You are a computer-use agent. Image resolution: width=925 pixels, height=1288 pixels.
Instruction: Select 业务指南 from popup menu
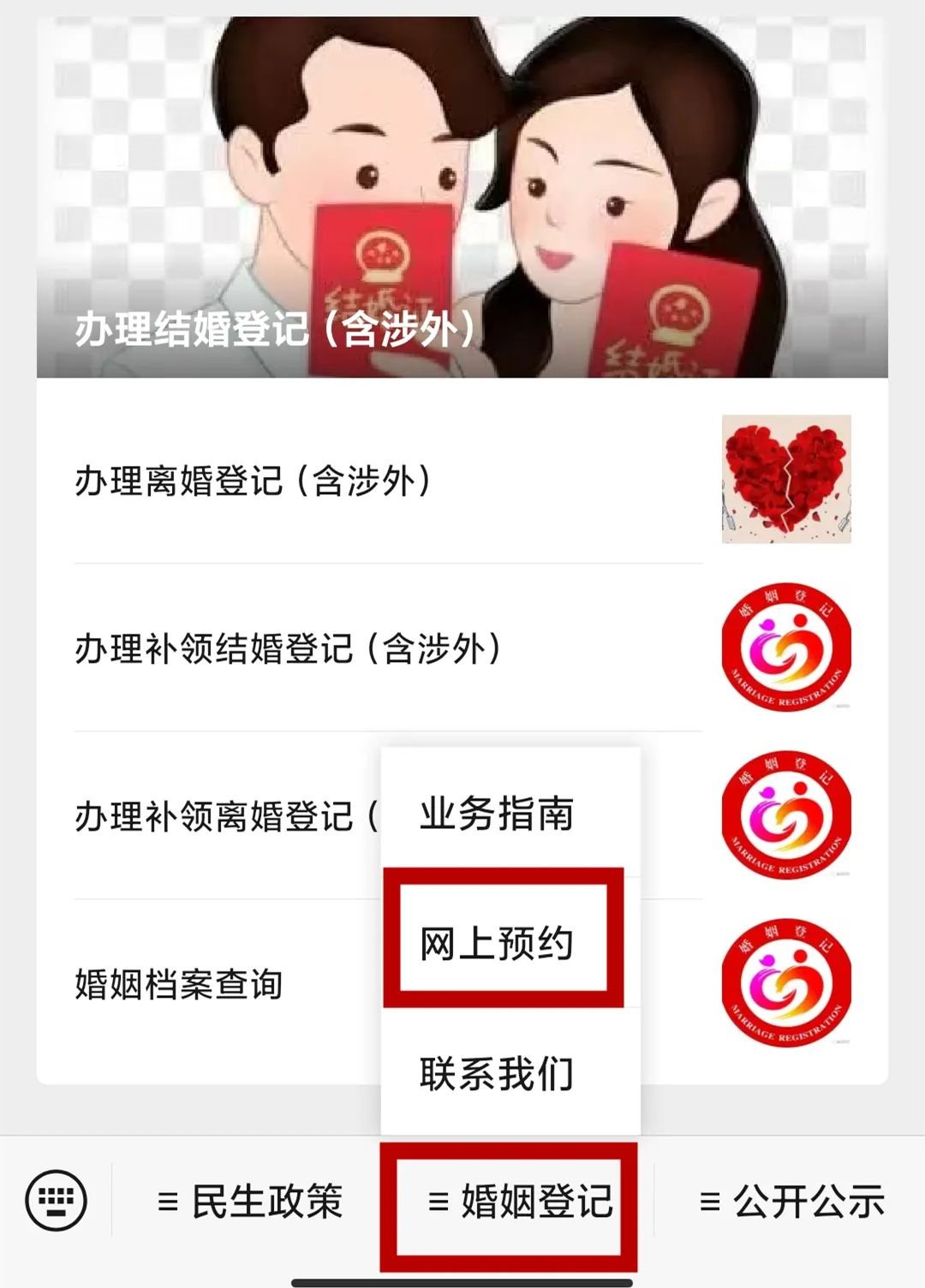click(497, 814)
